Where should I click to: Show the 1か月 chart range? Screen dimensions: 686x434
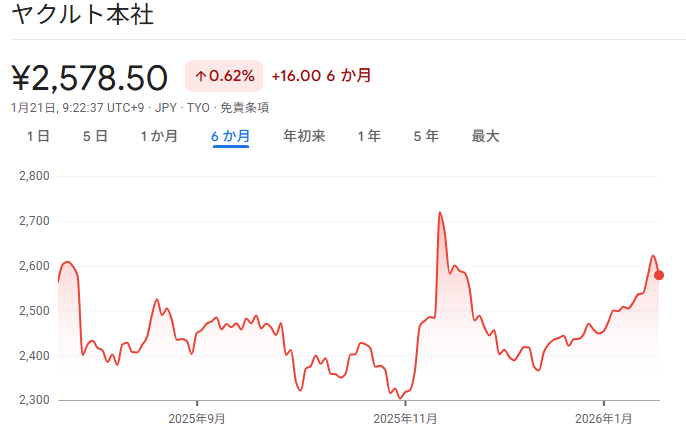(159, 136)
